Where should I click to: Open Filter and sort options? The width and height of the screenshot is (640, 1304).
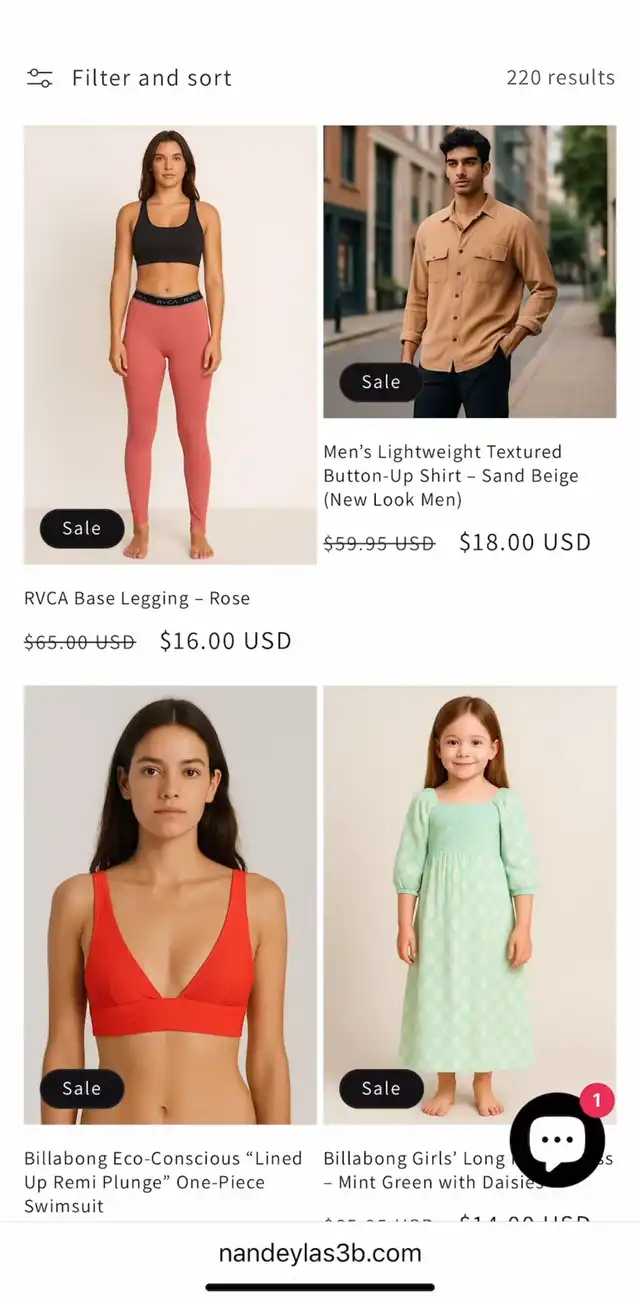(x=129, y=78)
